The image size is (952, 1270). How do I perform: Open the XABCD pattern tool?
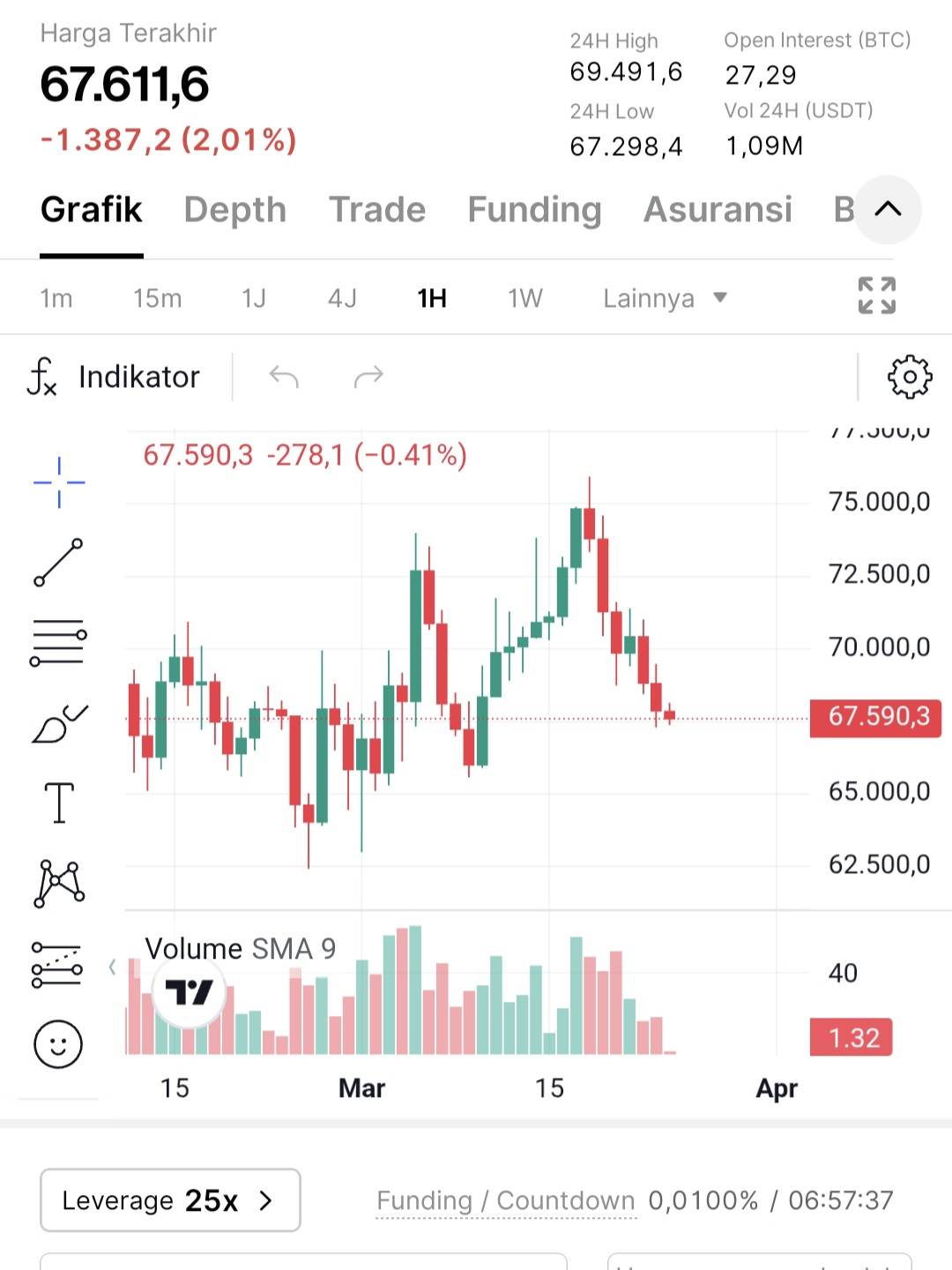point(58,882)
